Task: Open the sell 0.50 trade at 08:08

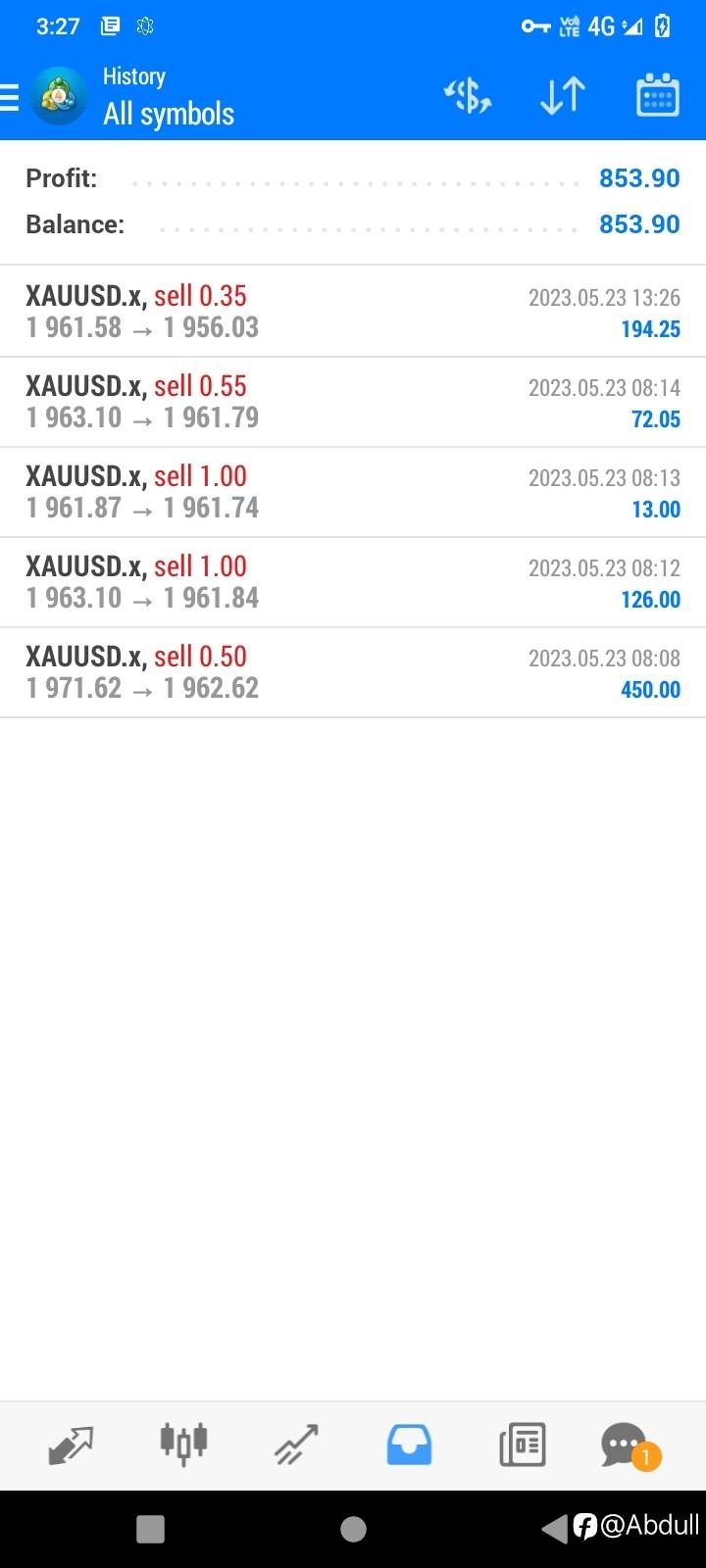Action: 353,672
